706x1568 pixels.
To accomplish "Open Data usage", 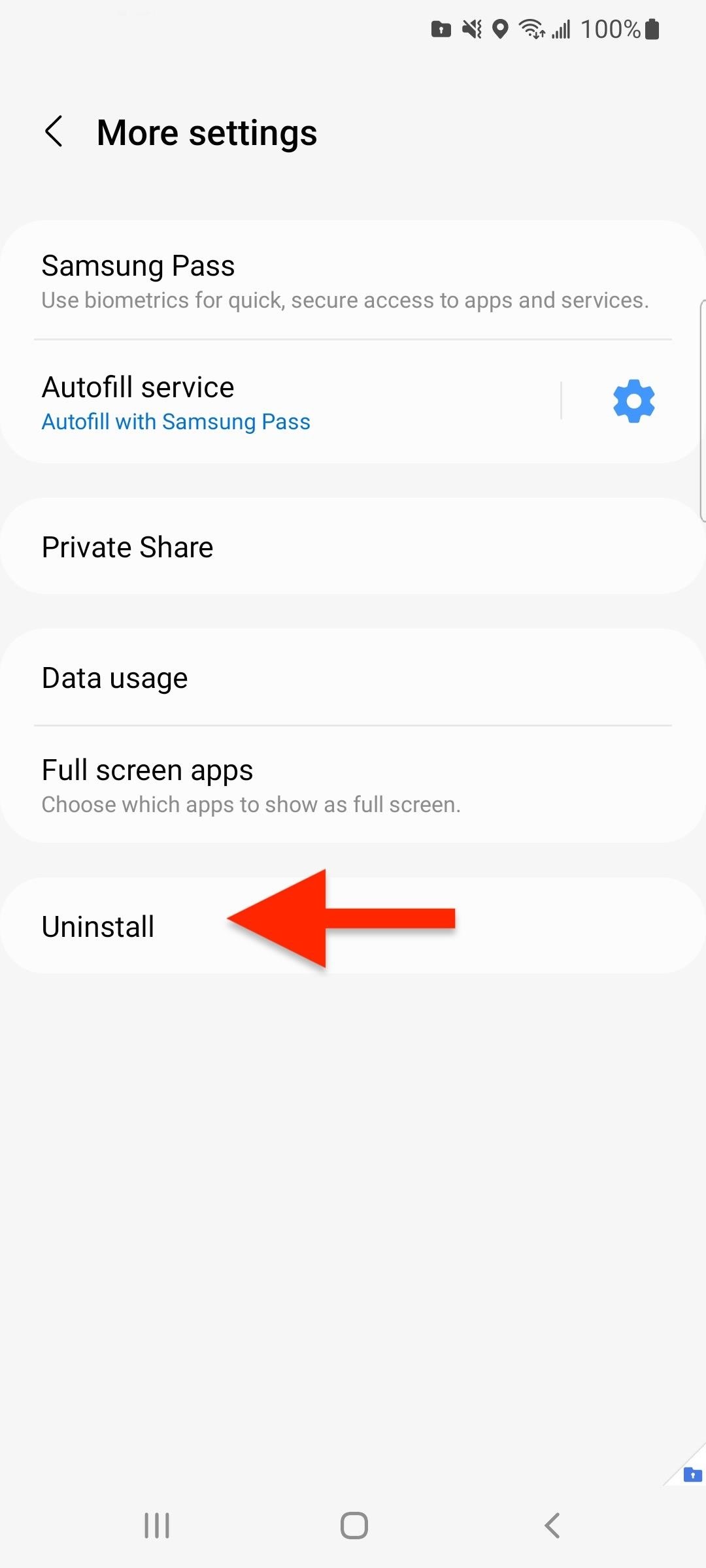I will coord(353,677).
